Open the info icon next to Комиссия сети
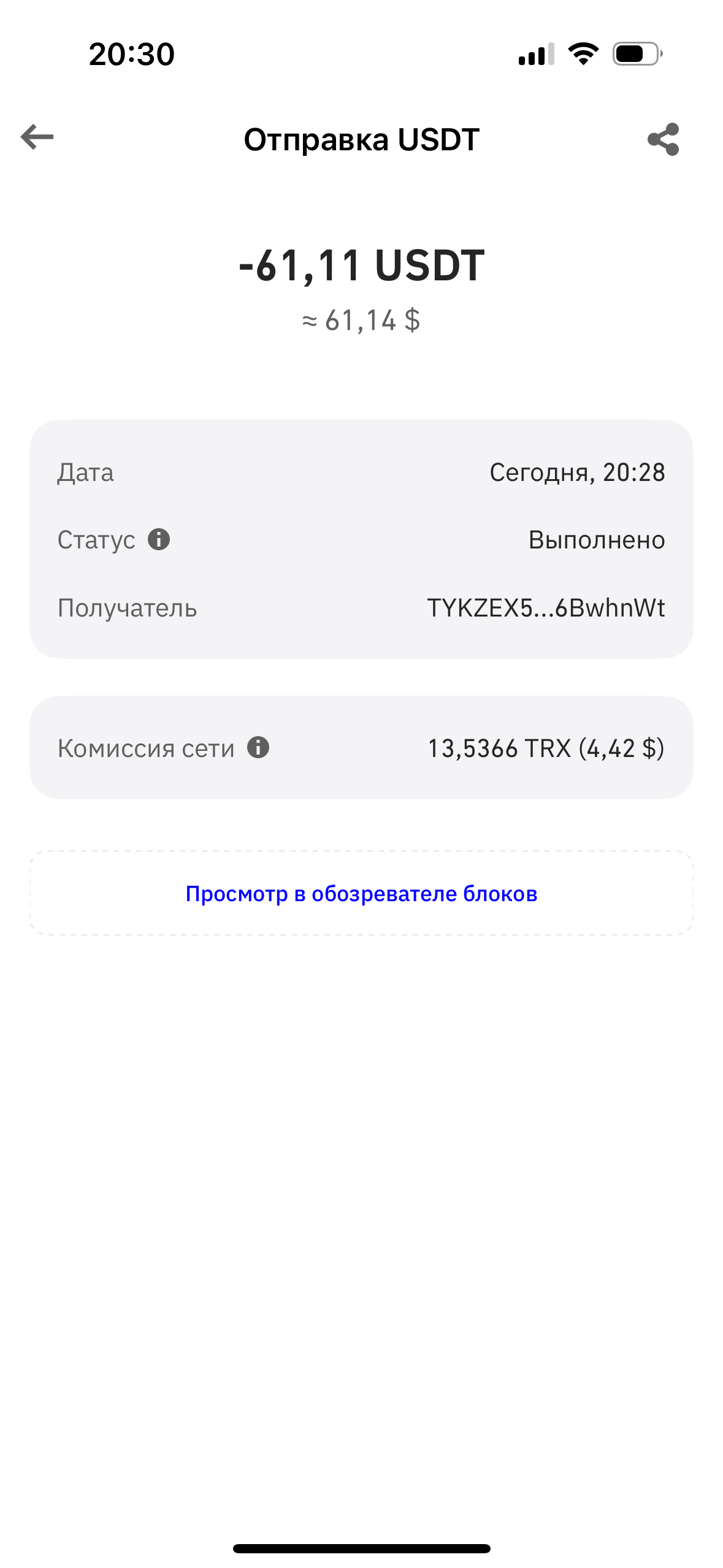 coord(258,748)
